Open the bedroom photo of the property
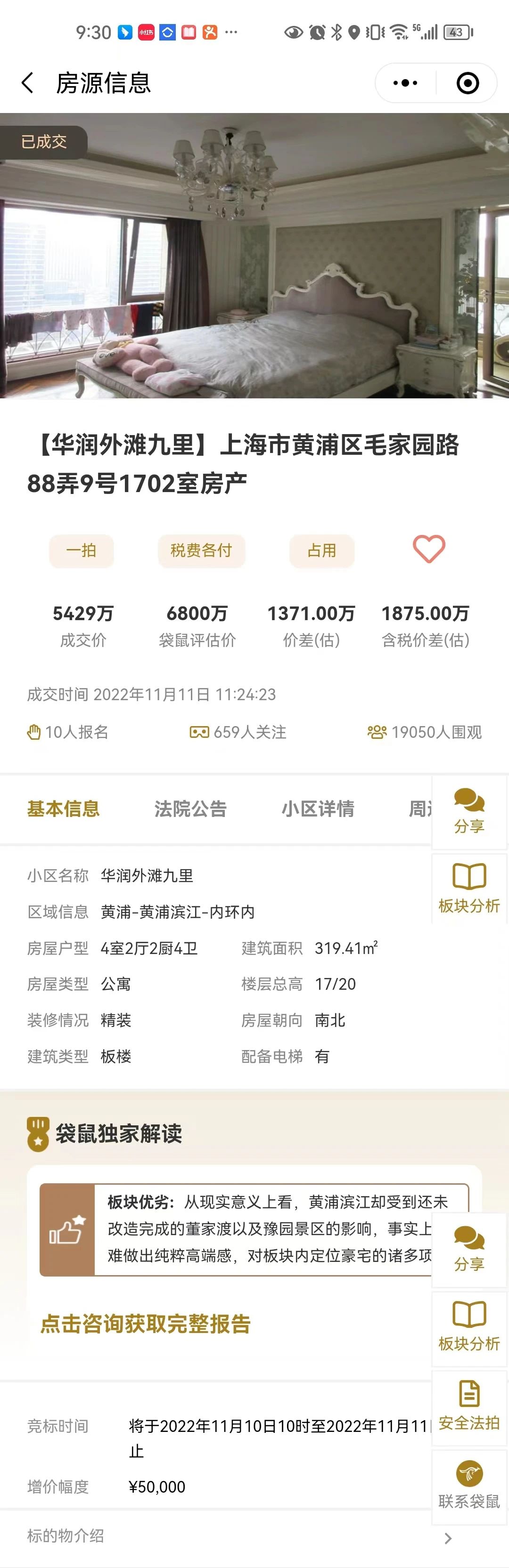The height and width of the screenshot is (1568, 509). click(x=254, y=256)
